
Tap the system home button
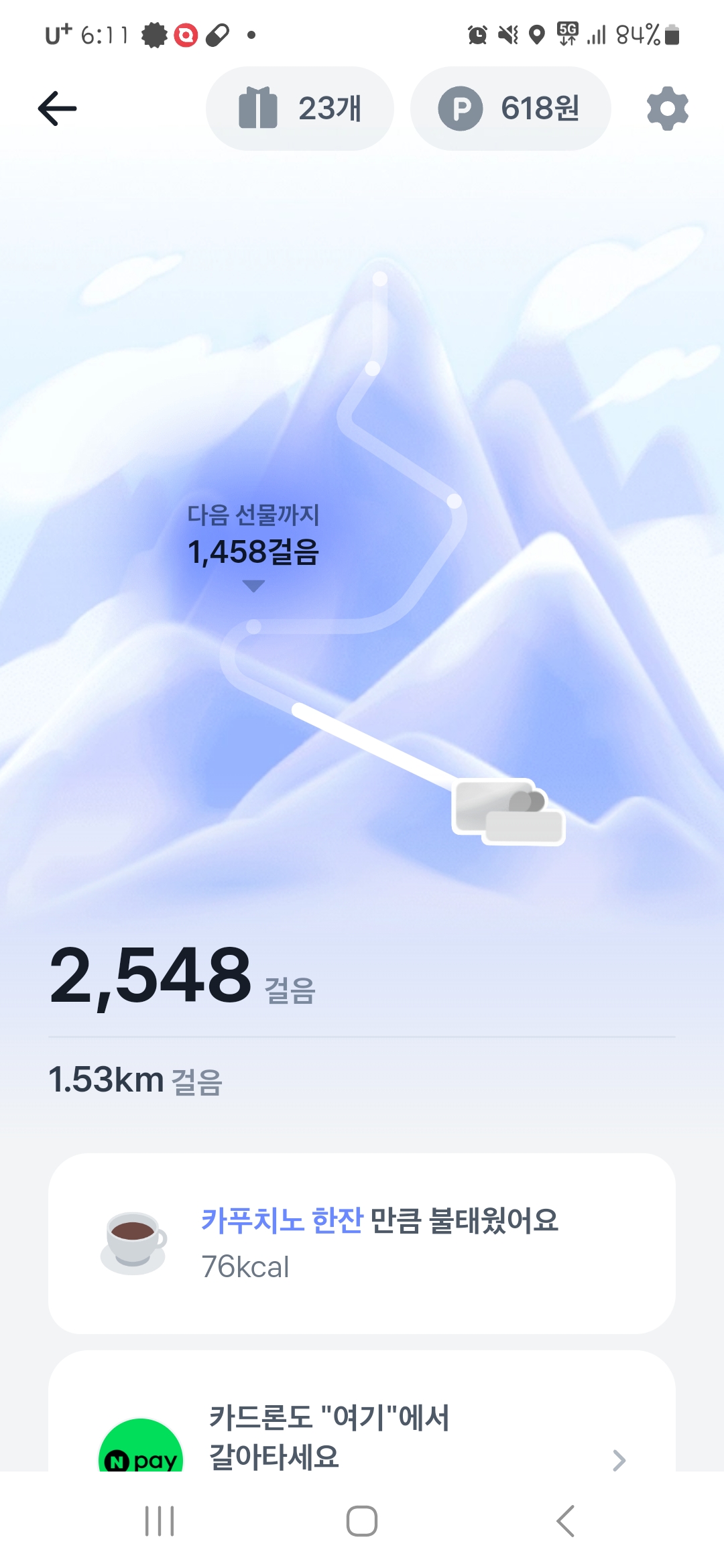[362, 1520]
